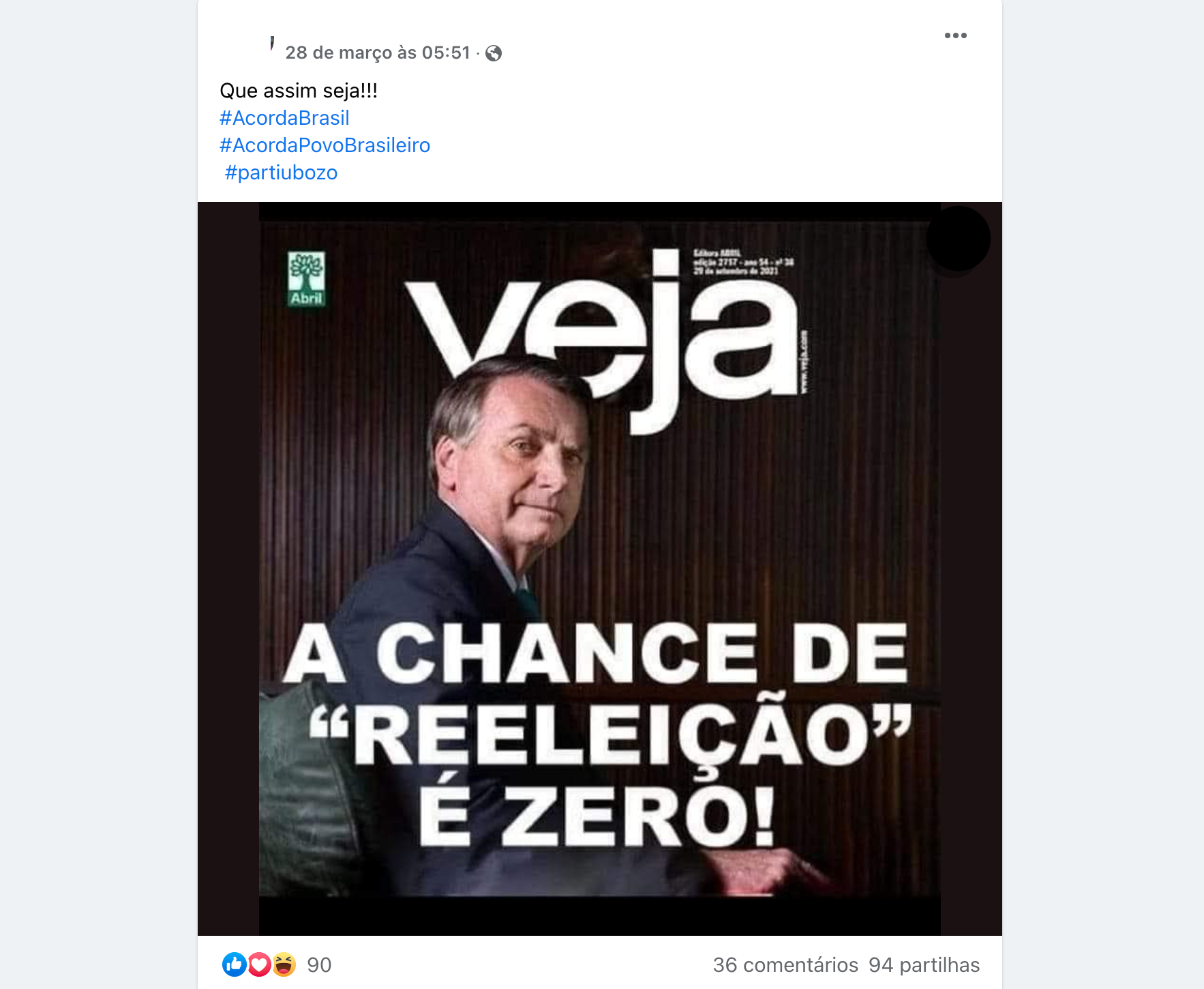View the 94 partilhas list
This screenshot has width=1204, height=989.
point(923,964)
